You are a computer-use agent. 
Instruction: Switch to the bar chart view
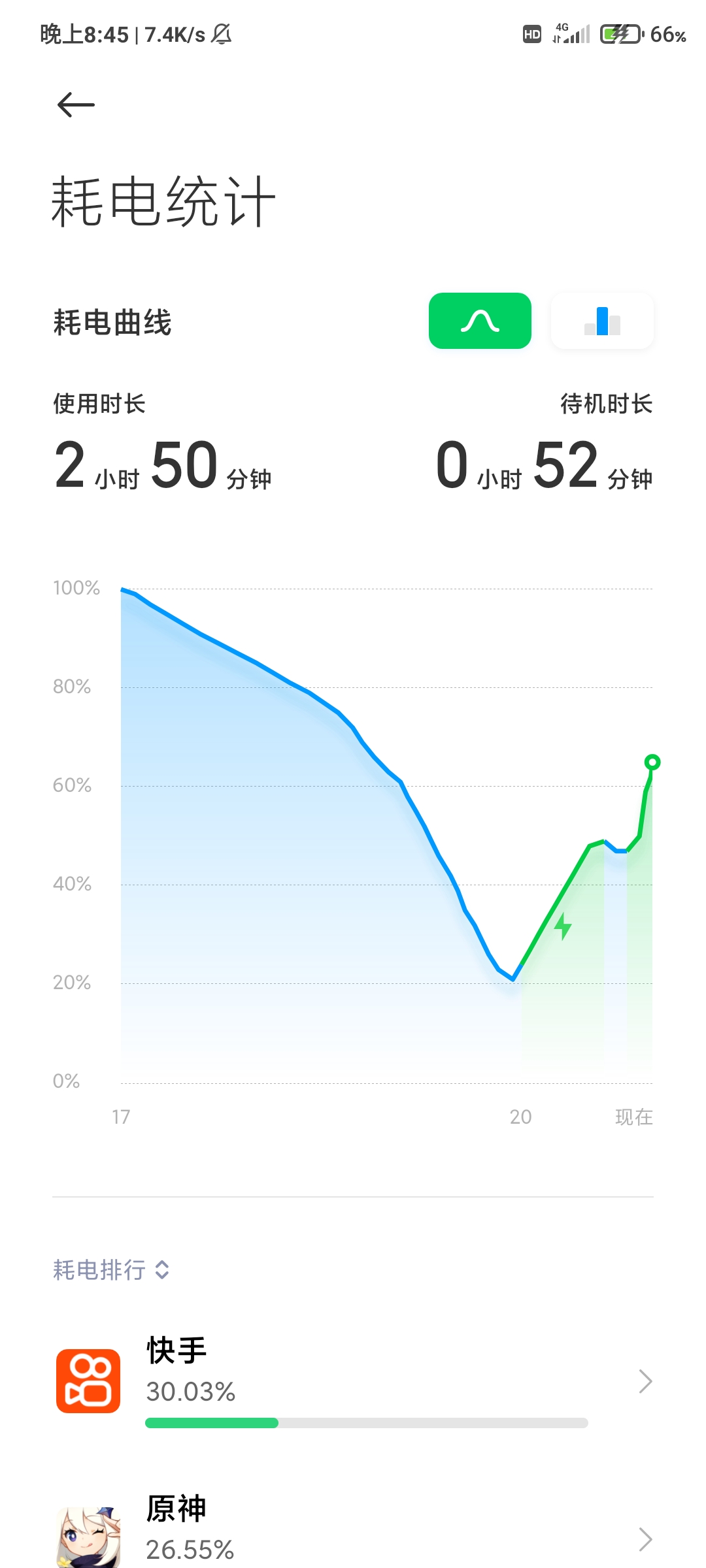click(602, 321)
